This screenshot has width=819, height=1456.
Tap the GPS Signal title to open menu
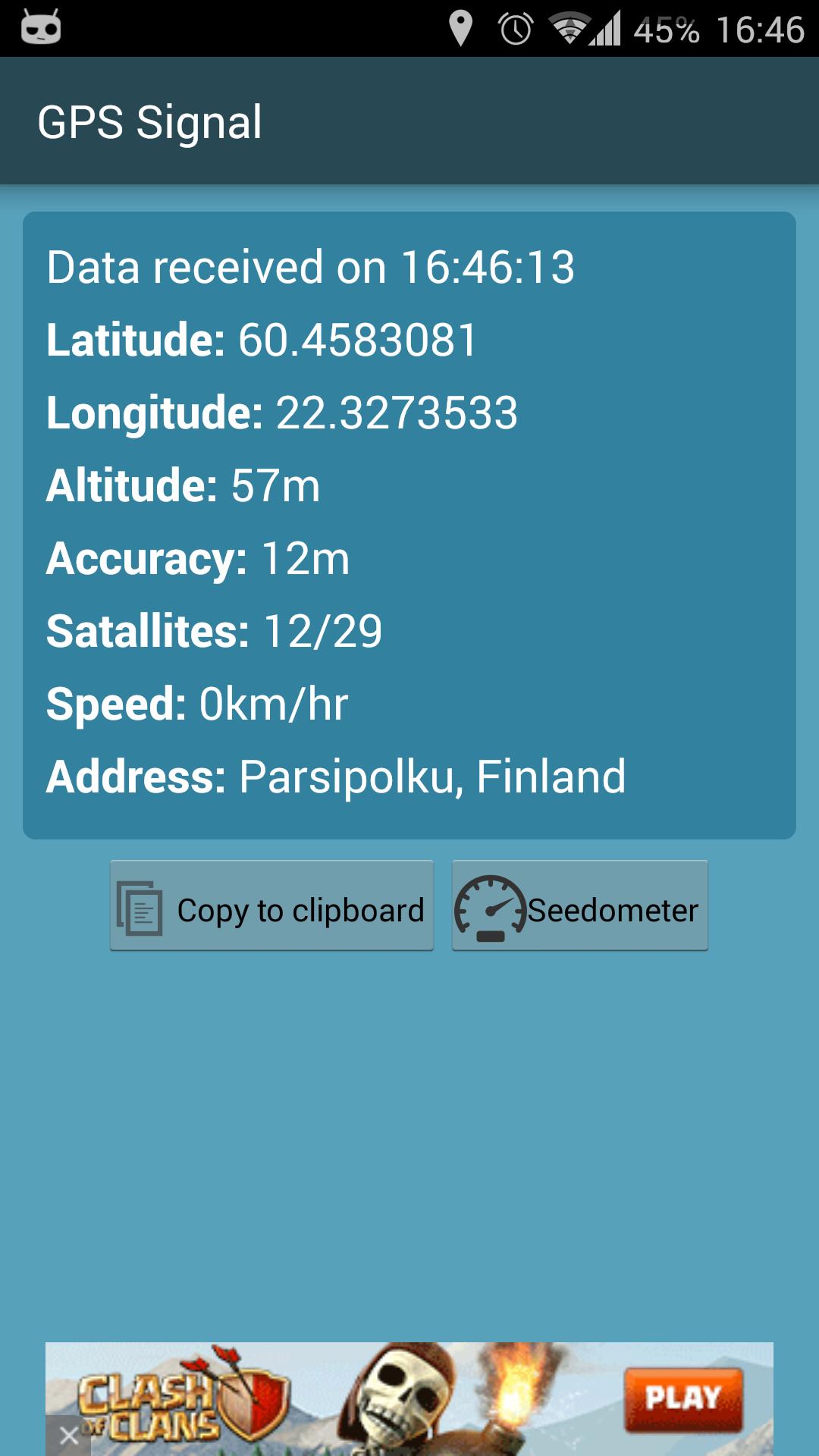tap(150, 121)
